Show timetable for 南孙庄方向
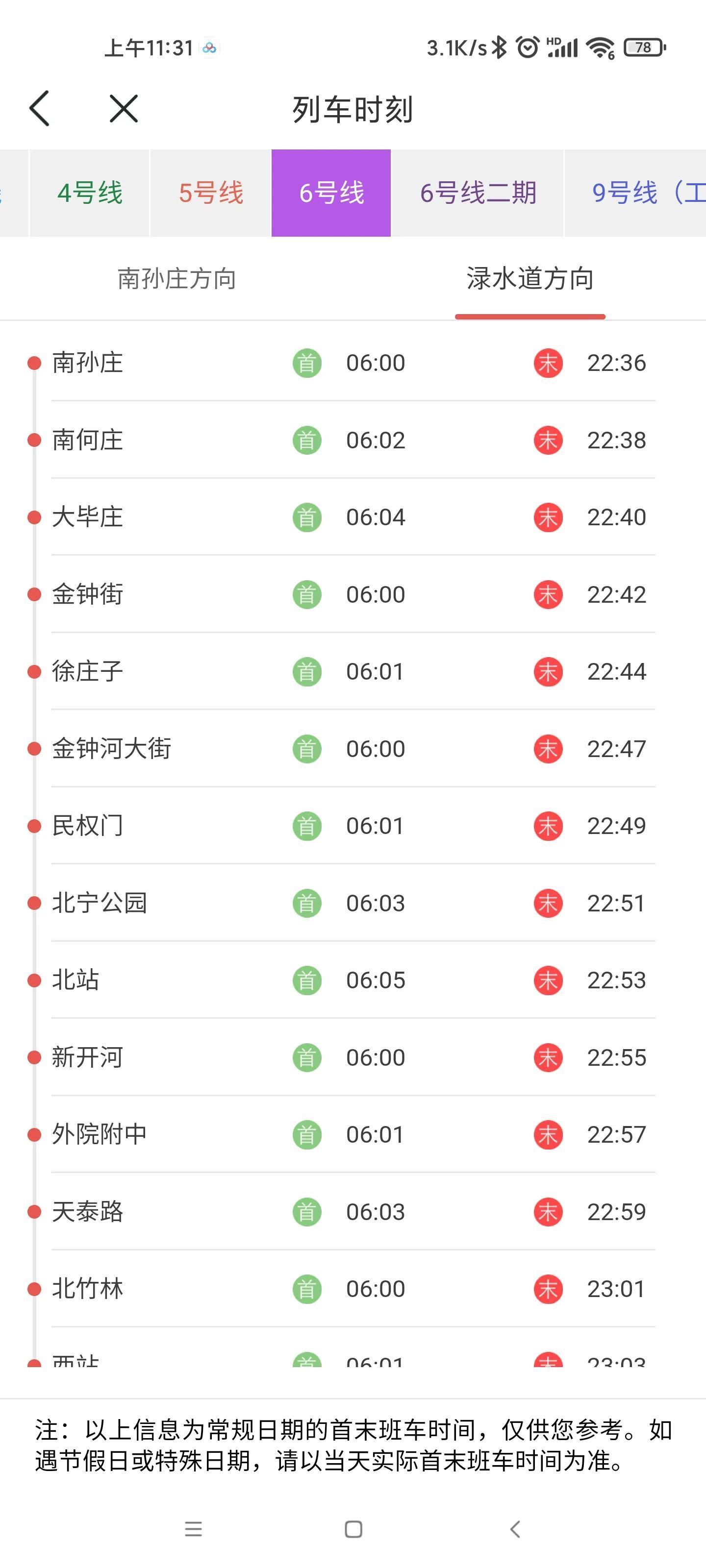706x1568 pixels. pos(176,279)
